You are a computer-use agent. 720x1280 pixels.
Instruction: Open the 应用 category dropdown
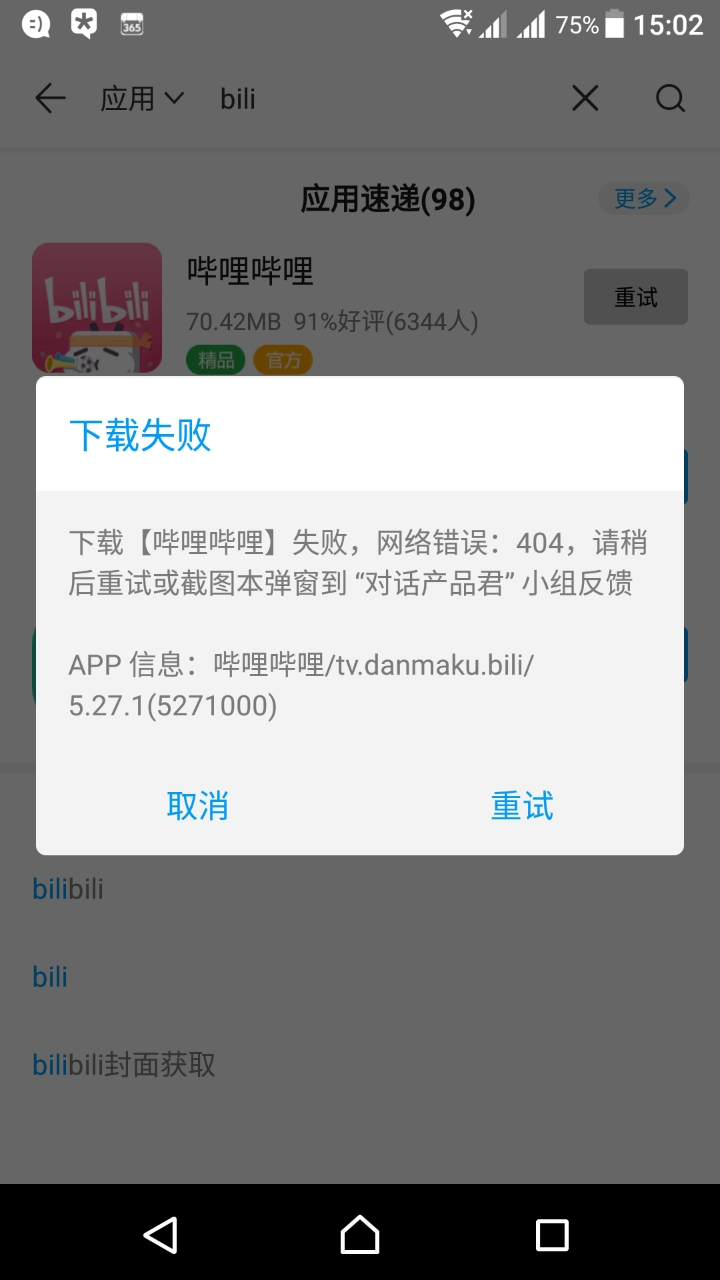point(142,98)
